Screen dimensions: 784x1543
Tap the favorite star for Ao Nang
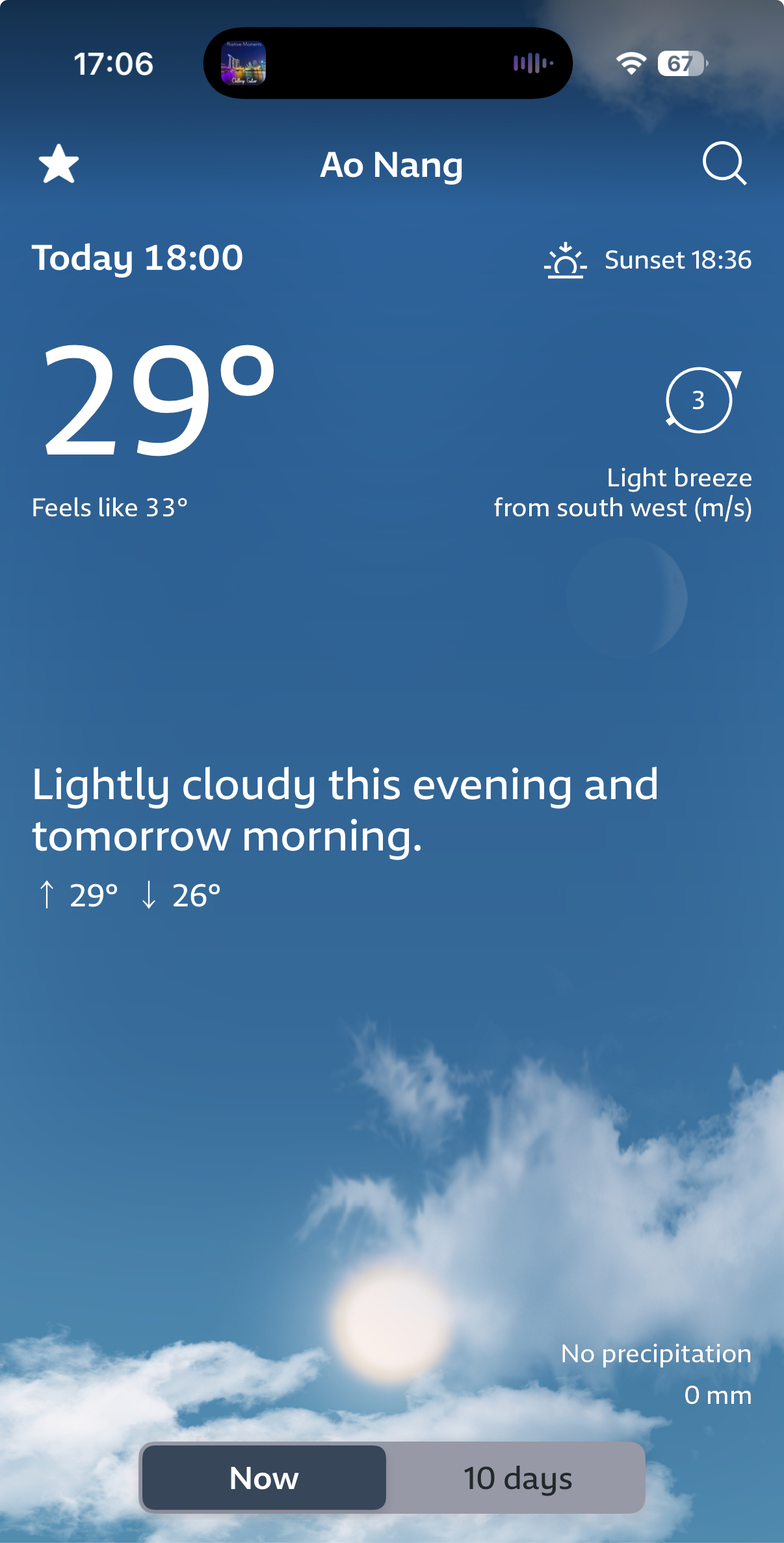[59, 164]
